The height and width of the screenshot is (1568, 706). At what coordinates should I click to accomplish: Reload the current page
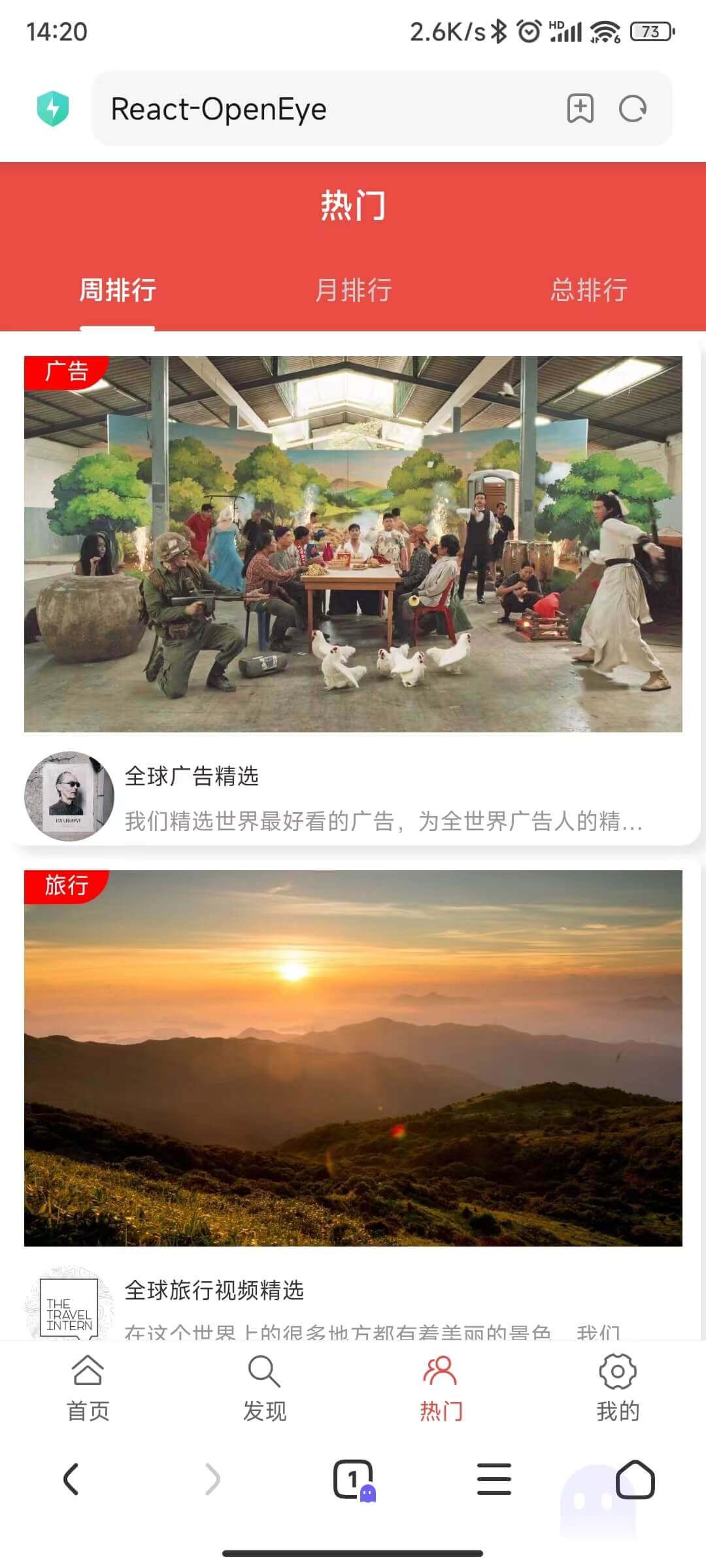tap(633, 109)
